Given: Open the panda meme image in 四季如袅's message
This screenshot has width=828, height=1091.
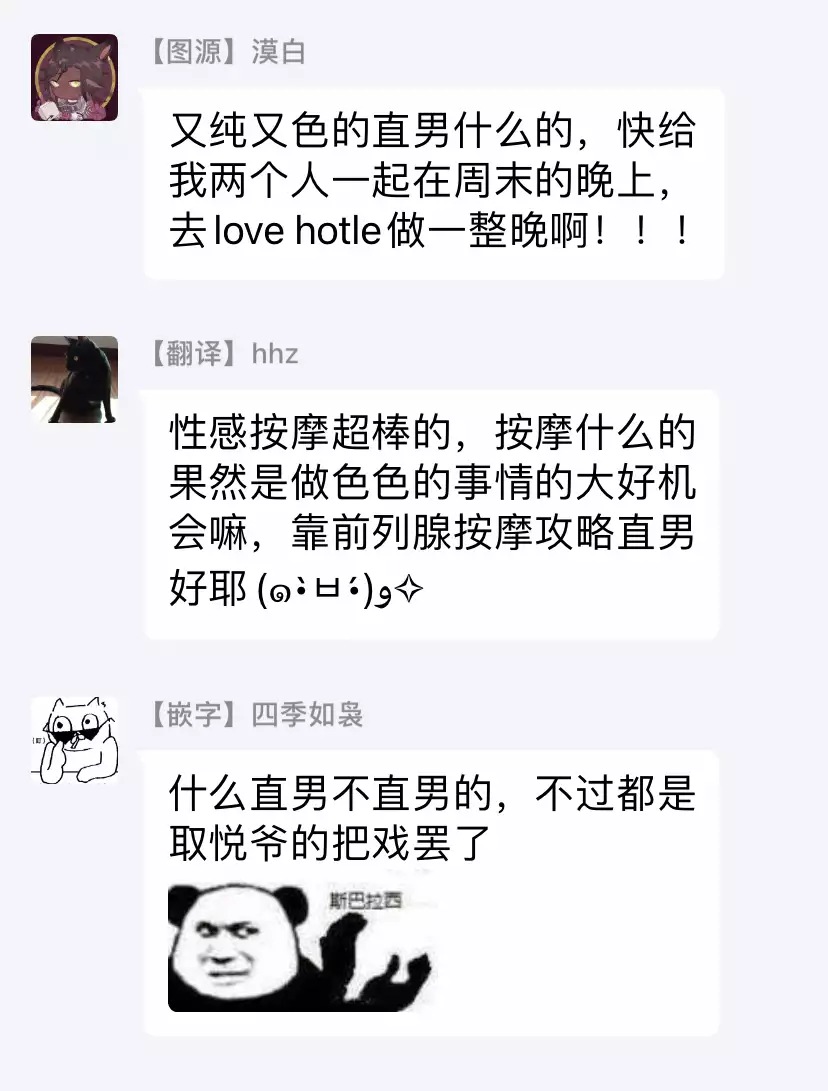Looking at the screenshot, I should (301, 947).
